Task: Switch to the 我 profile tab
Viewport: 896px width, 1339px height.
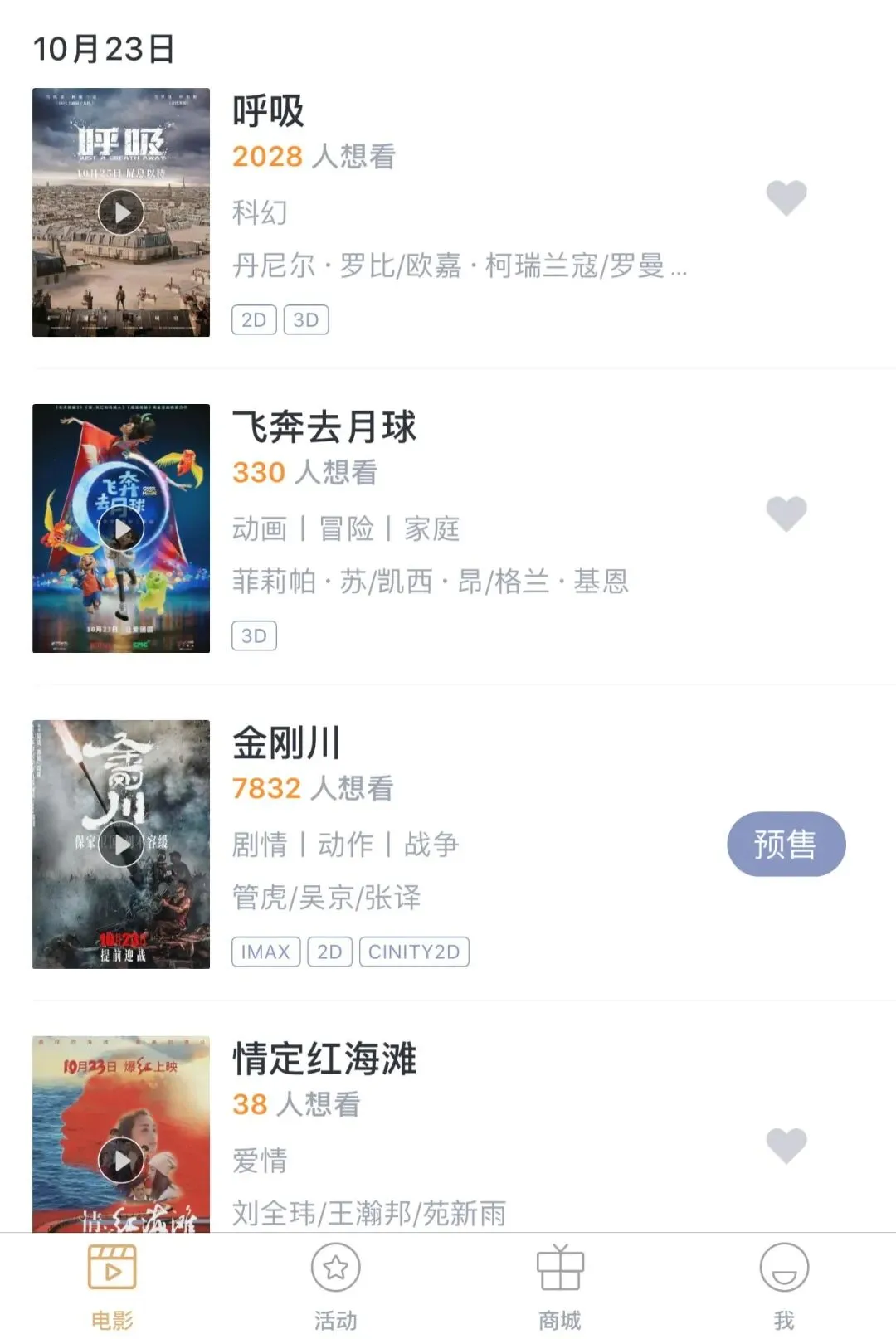Action: [784, 1288]
